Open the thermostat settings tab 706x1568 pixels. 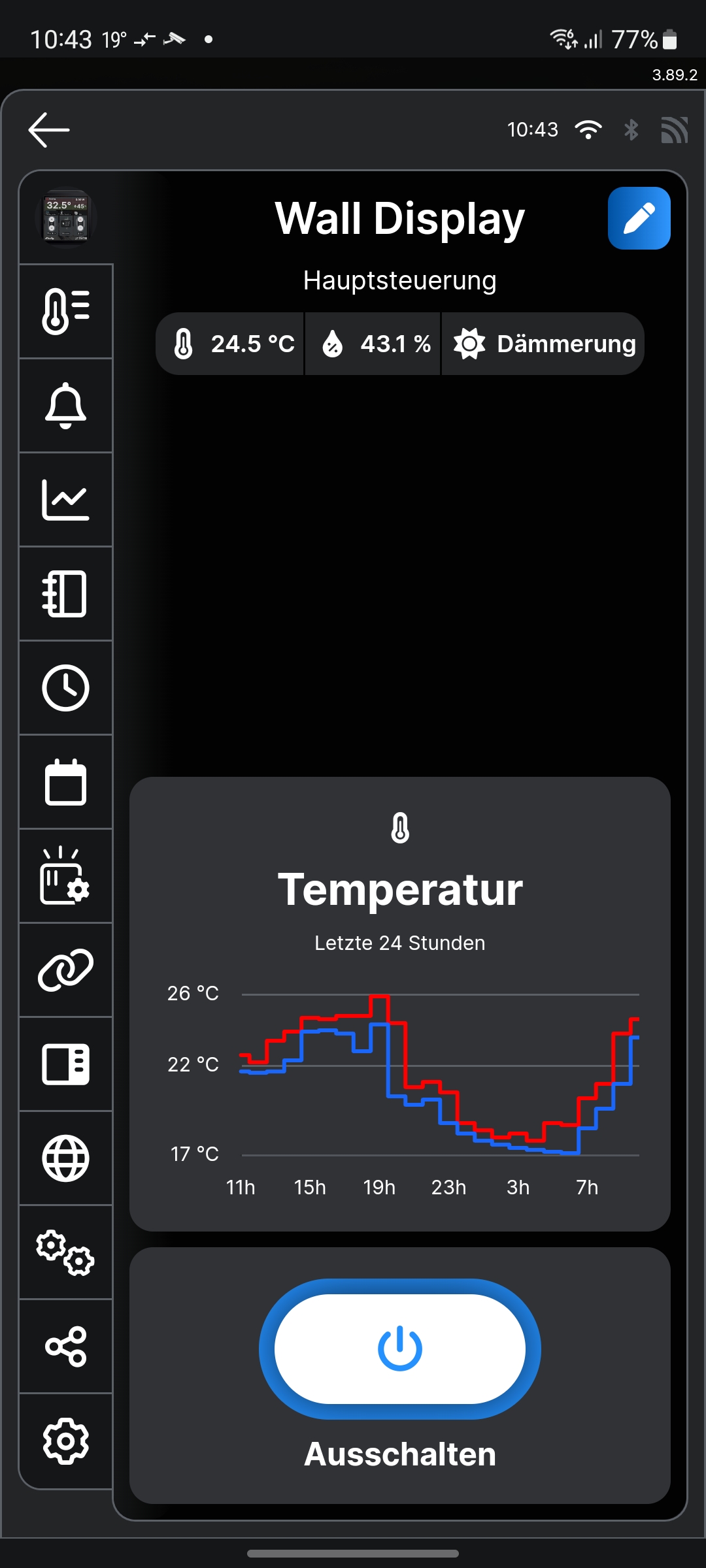click(65, 312)
